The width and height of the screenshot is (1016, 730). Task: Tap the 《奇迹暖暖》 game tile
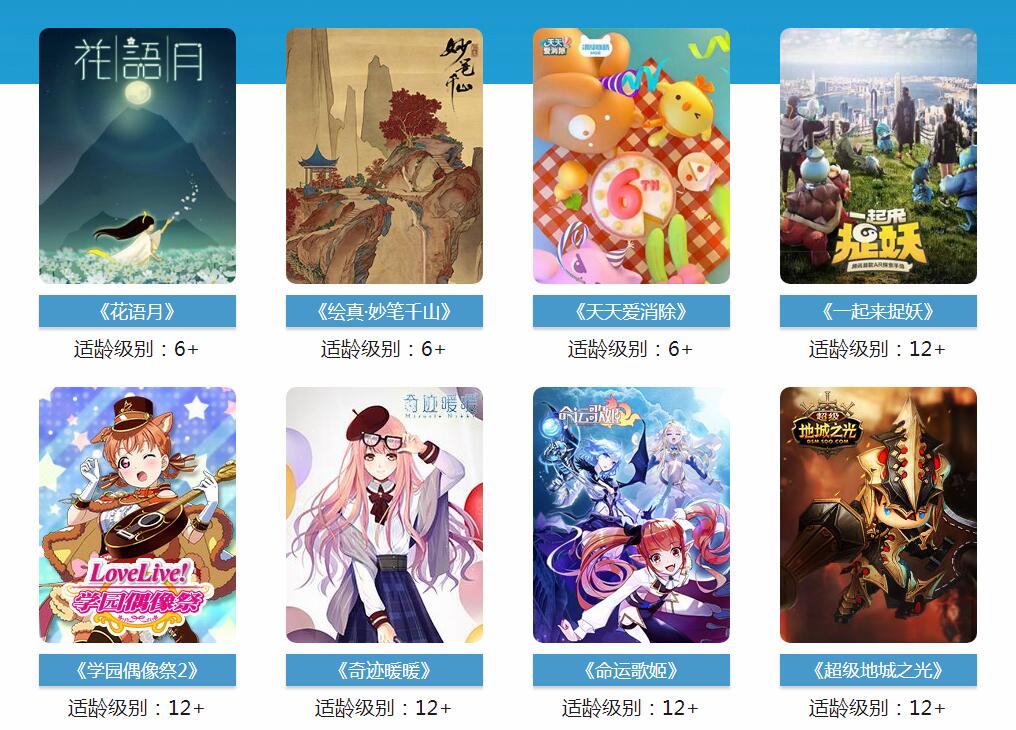pyautogui.click(x=384, y=515)
